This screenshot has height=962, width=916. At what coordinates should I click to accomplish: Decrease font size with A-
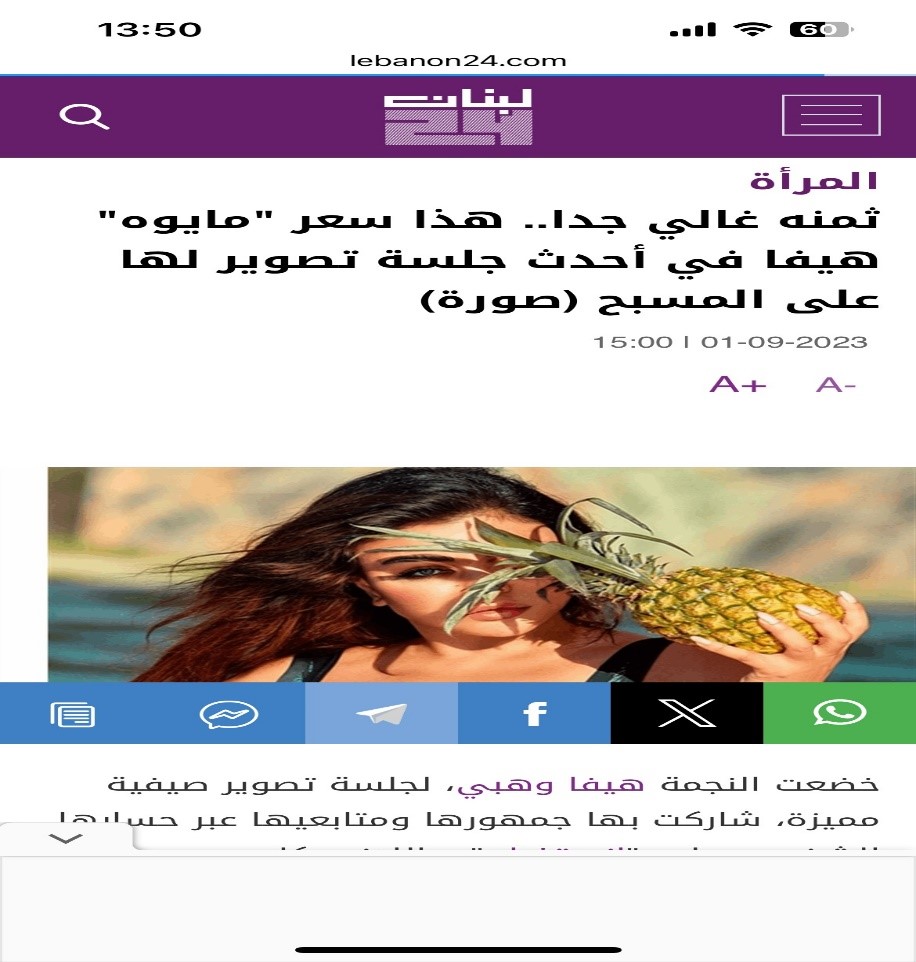pyautogui.click(x=836, y=384)
